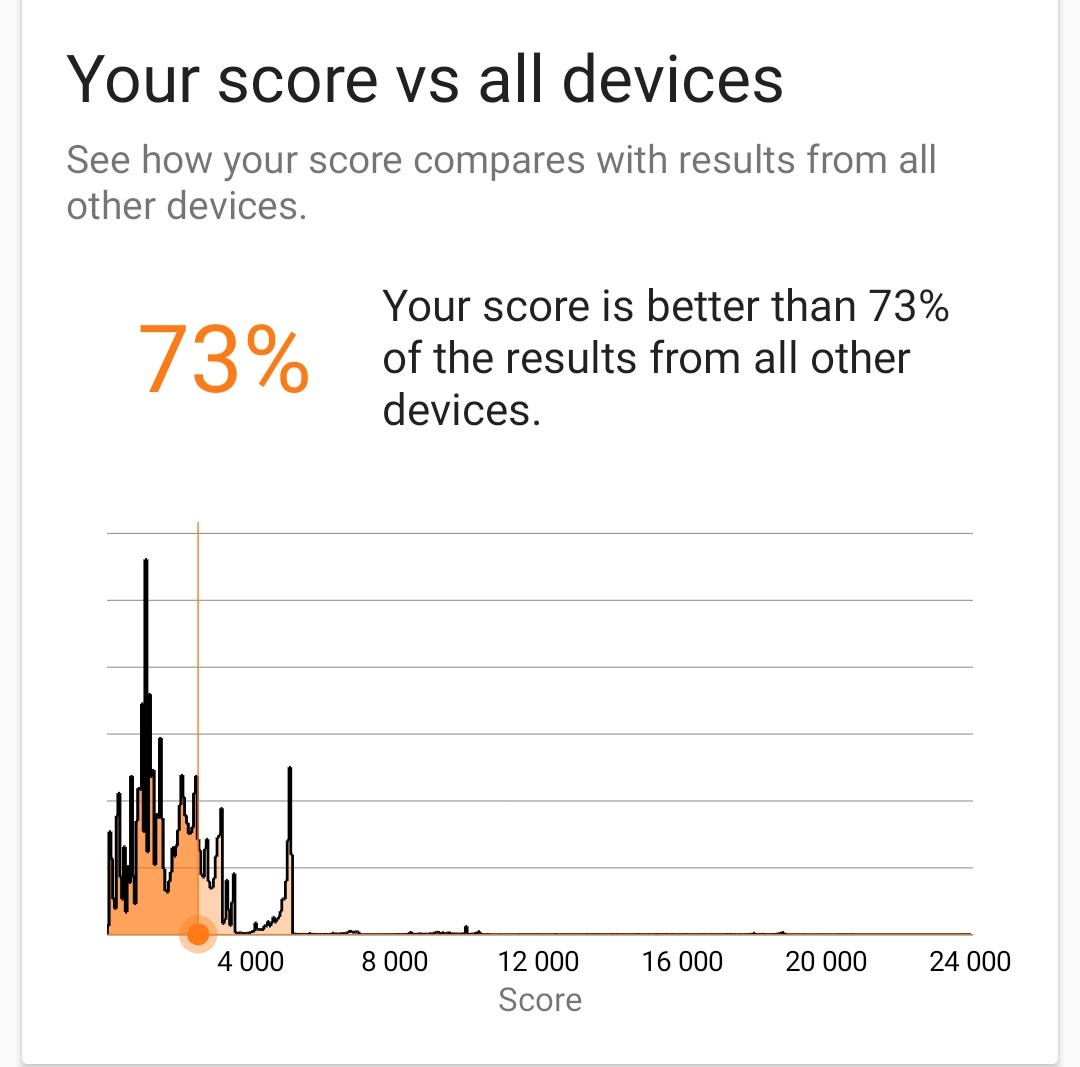Tap the orange score marker on the chart
This screenshot has height=1067, width=1080.
pos(198,934)
